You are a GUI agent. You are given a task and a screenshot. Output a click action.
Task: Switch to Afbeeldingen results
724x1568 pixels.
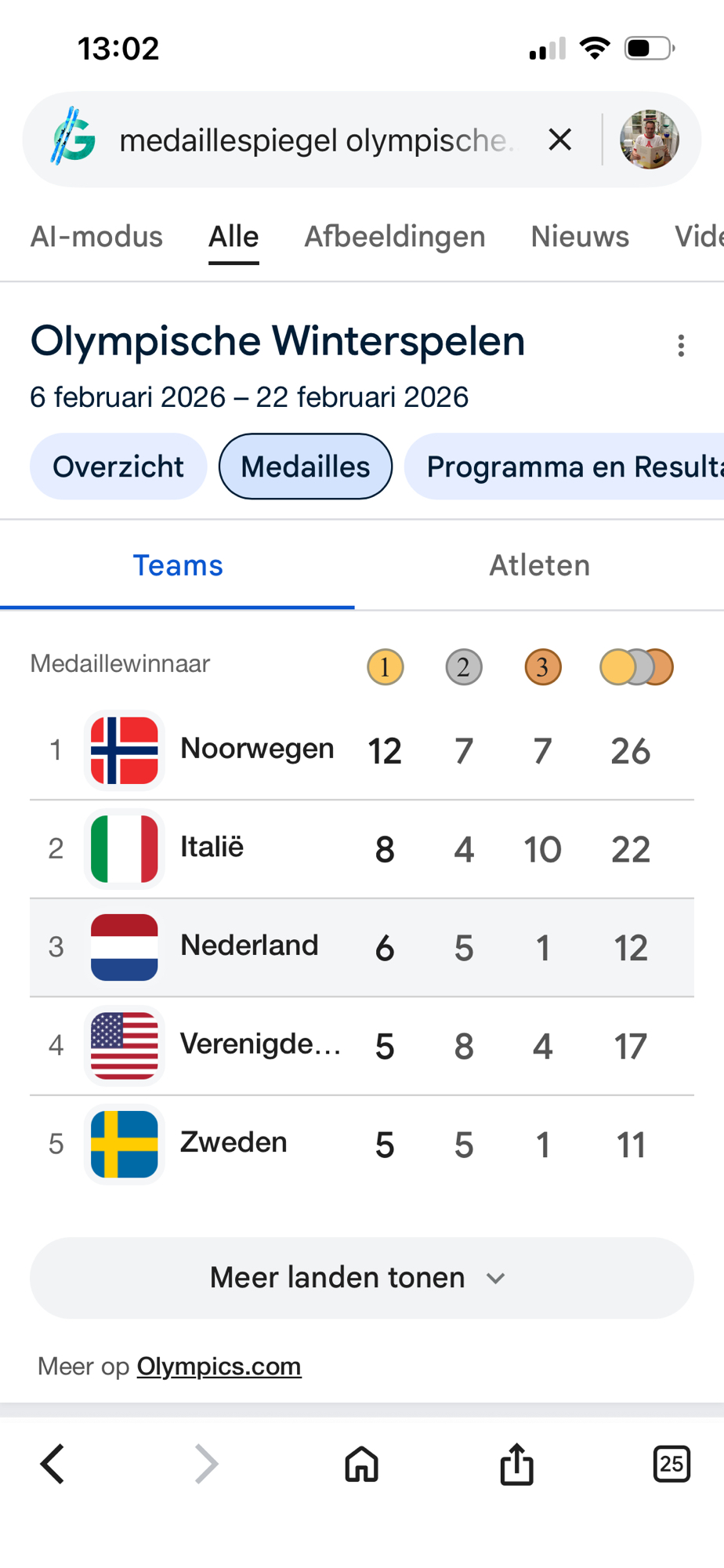pos(394,237)
